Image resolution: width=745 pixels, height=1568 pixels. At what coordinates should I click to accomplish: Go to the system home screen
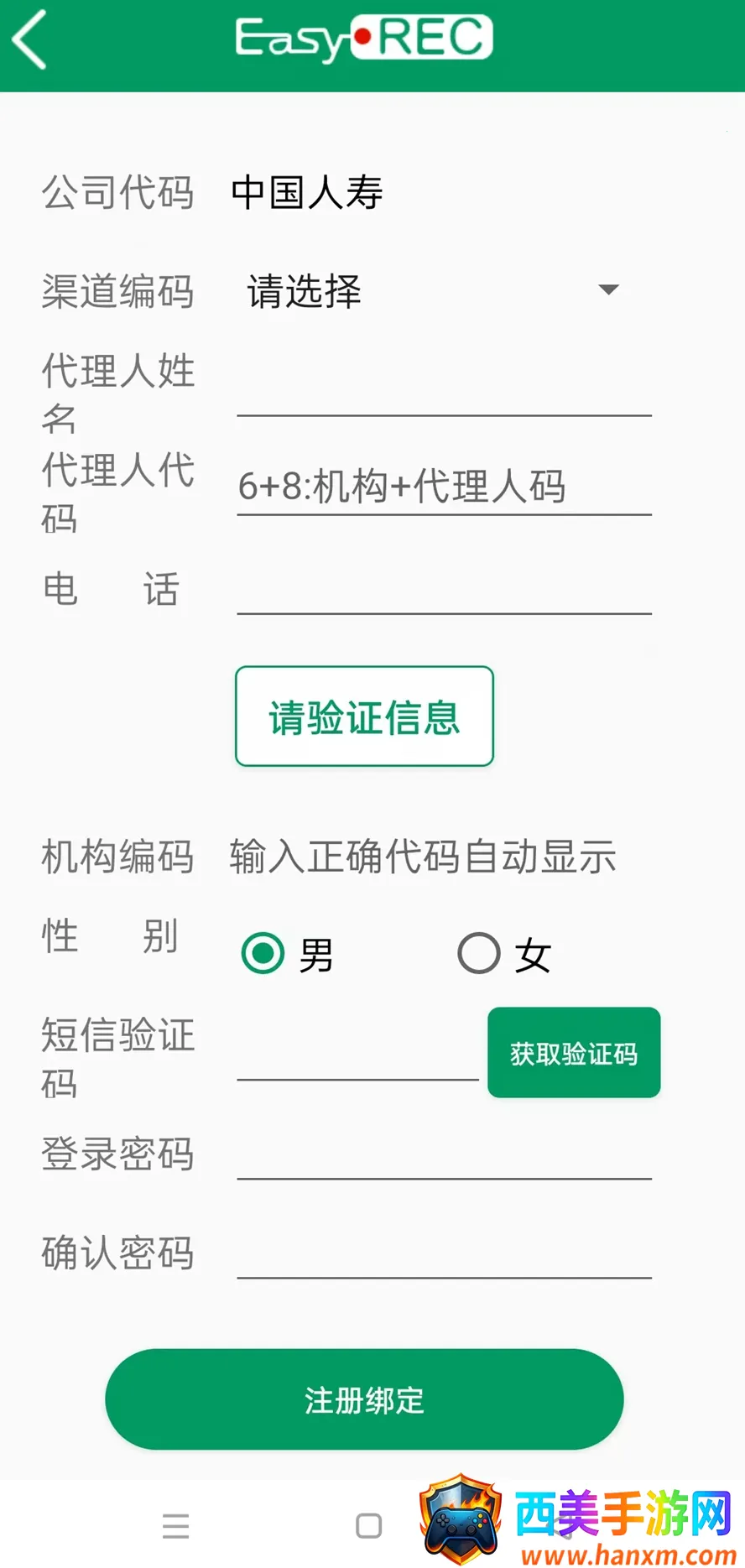pyautogui.click(x=369, y=1526)
